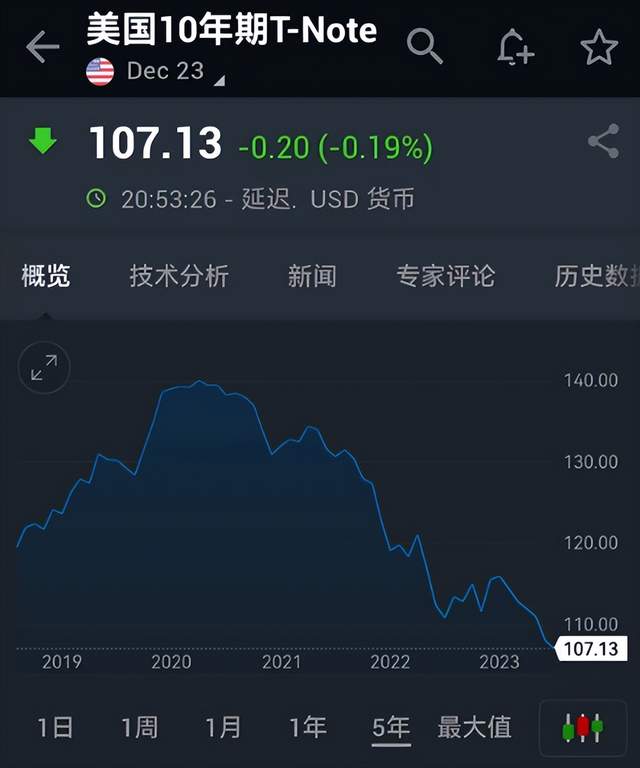Open the search magnifier

(425, 46)
